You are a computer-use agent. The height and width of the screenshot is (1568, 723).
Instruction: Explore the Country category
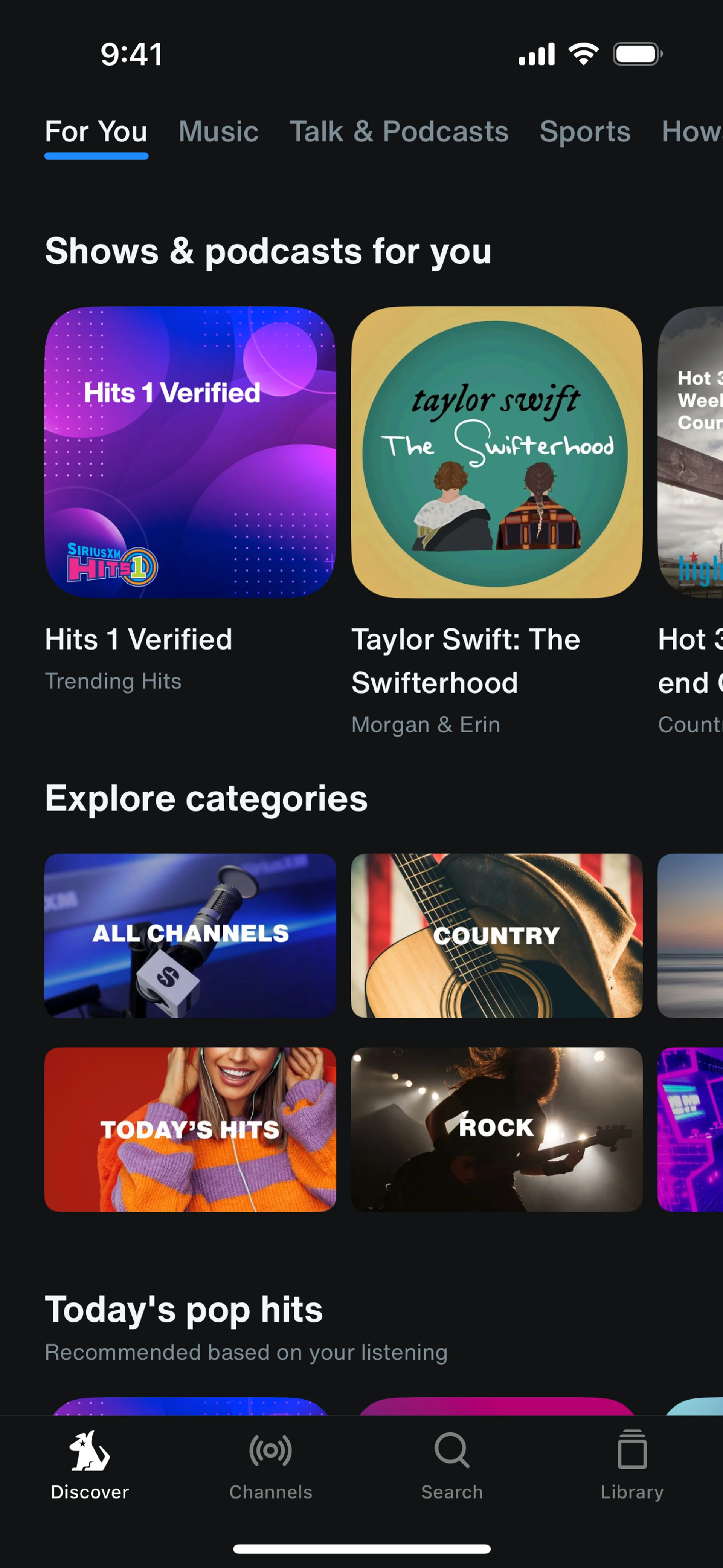497,935
